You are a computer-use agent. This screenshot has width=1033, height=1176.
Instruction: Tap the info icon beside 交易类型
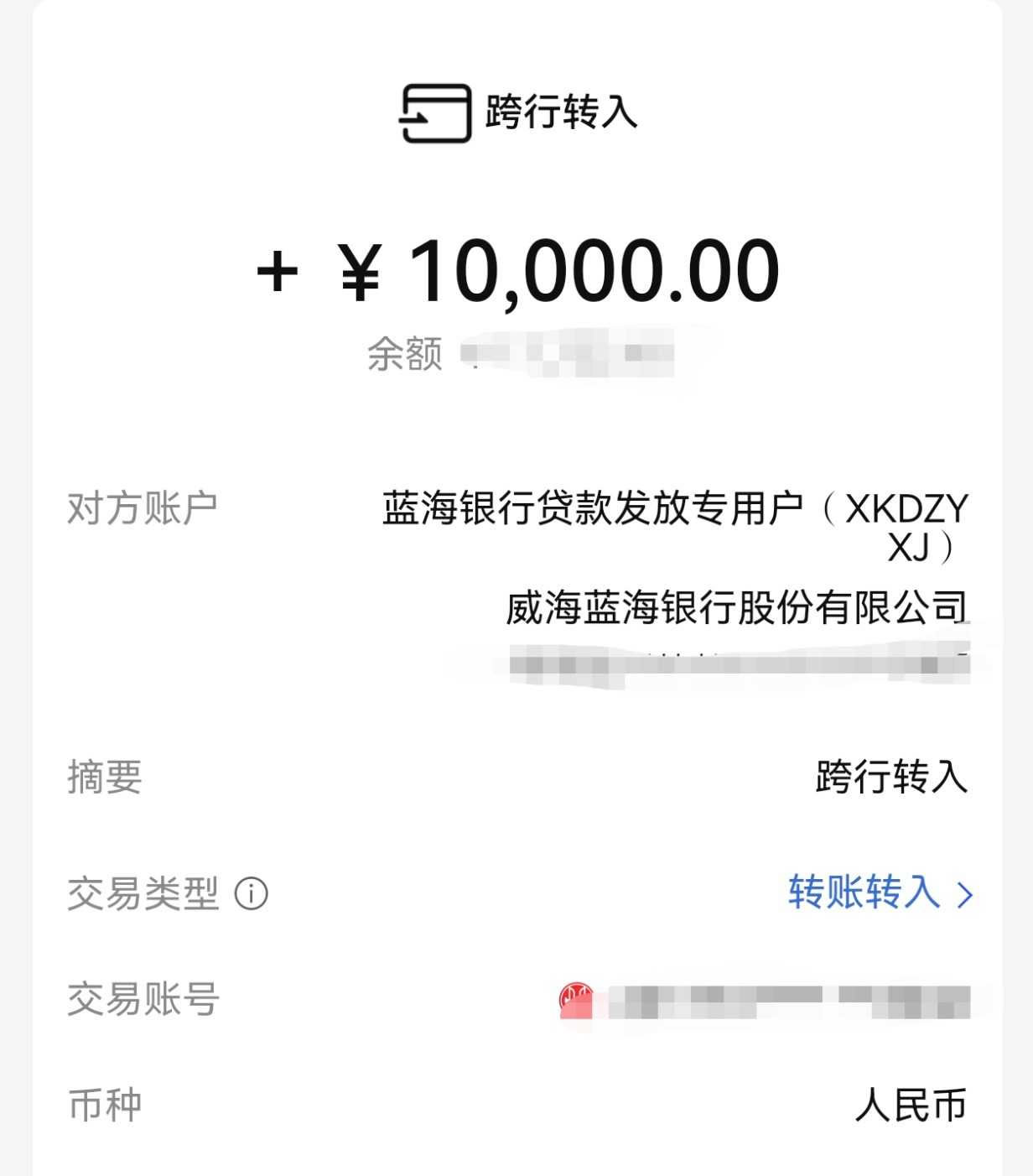coord(252,894)
